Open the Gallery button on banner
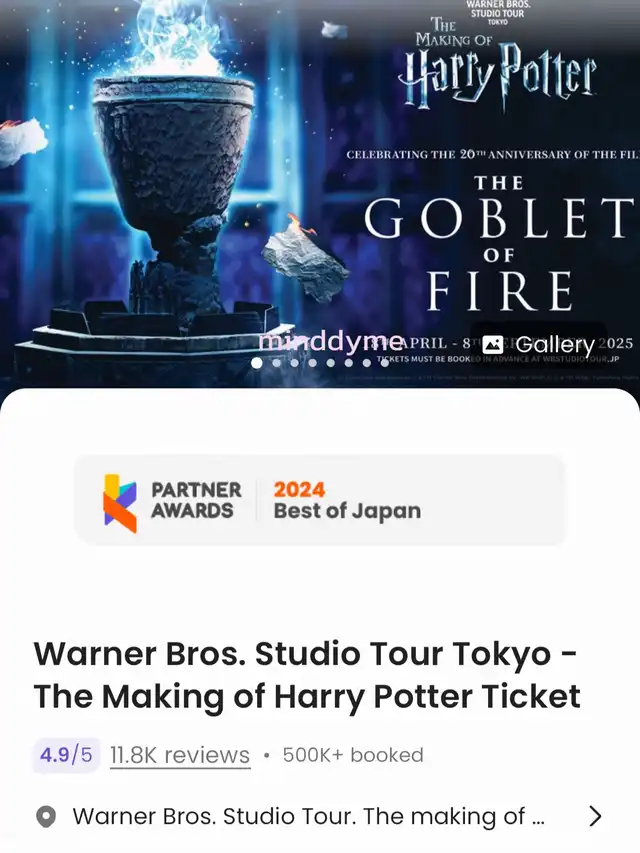 point(538,345)
